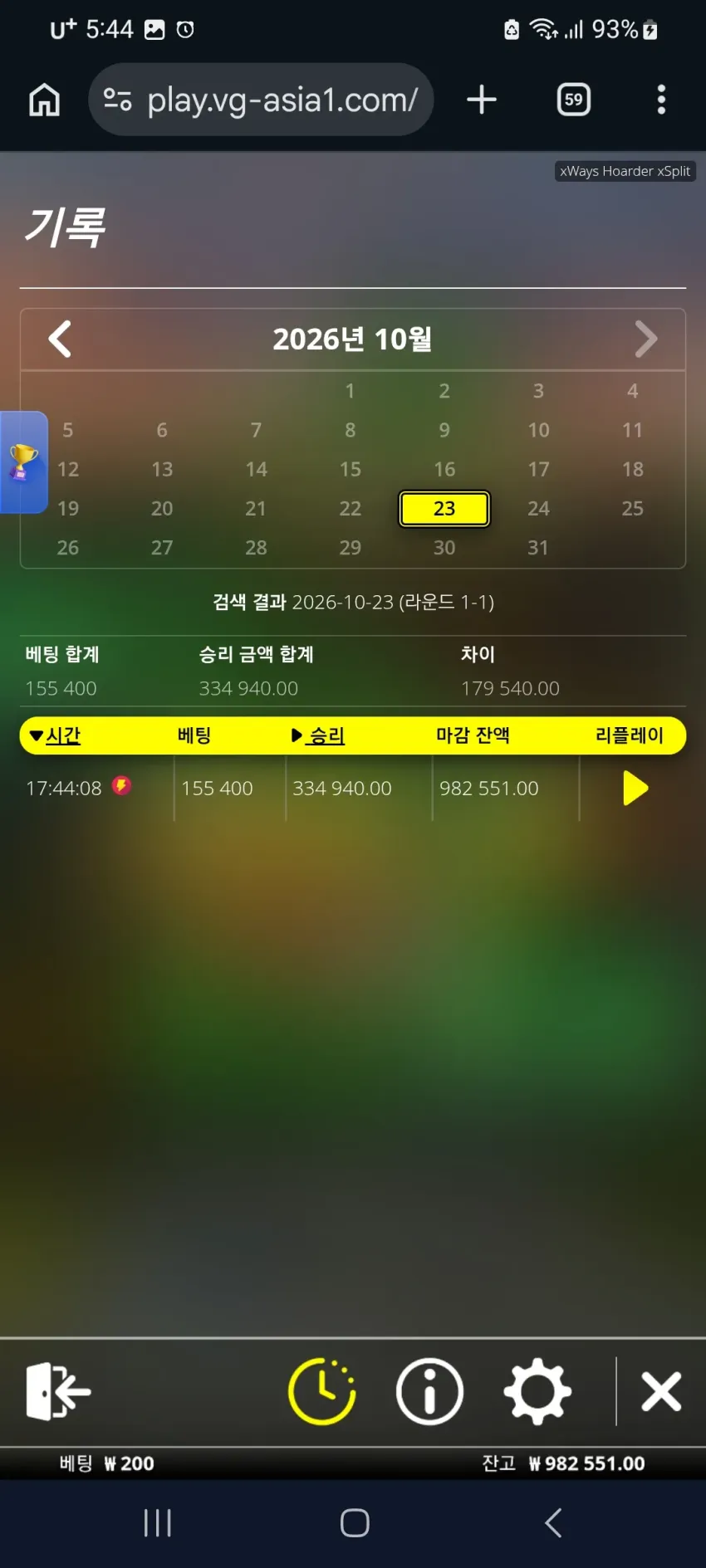The width and height of the screenshot is (706, 1568).
Task: Select October 24 in the calendar
Action: coord(538,508)
